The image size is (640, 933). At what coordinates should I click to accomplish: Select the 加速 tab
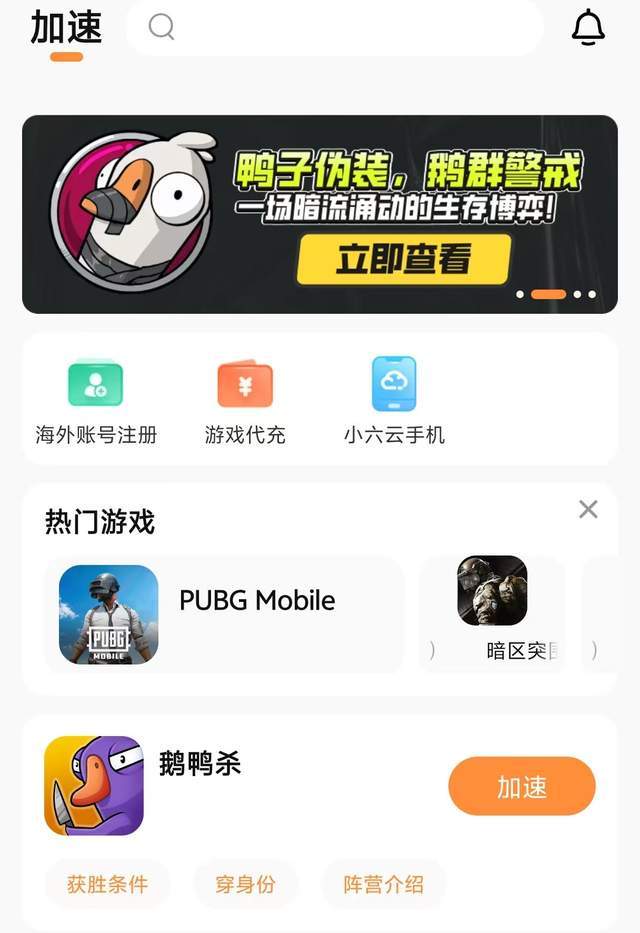tap(66, 28)
